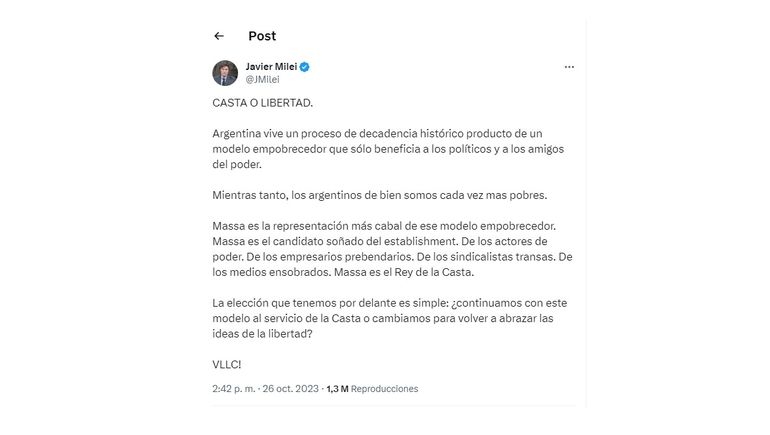Go back from the Post view
Screen dimensions: 770x435
[x=219, y=36]
